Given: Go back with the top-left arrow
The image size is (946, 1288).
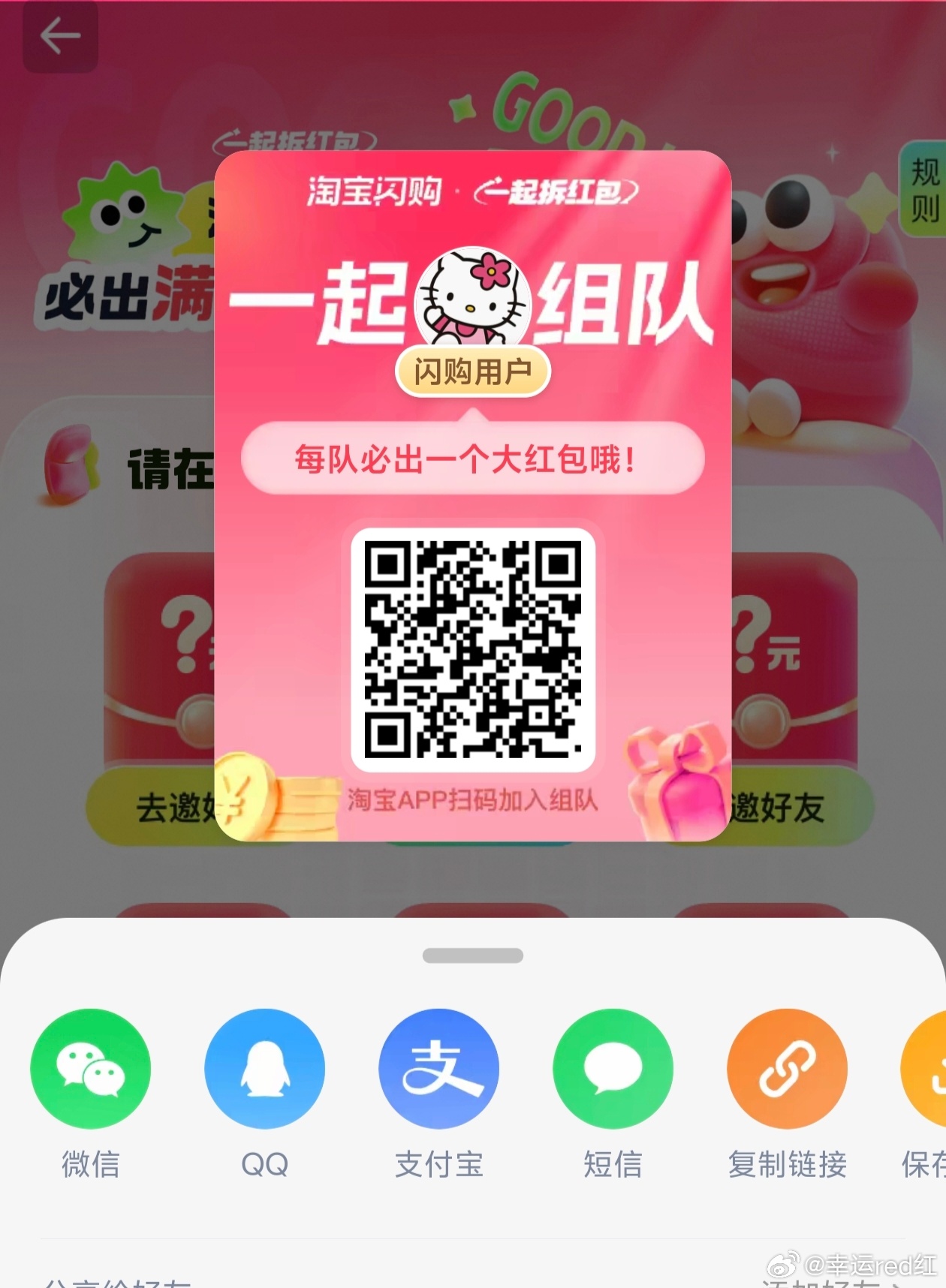Looking at the screenshot, I should (60, 36).
